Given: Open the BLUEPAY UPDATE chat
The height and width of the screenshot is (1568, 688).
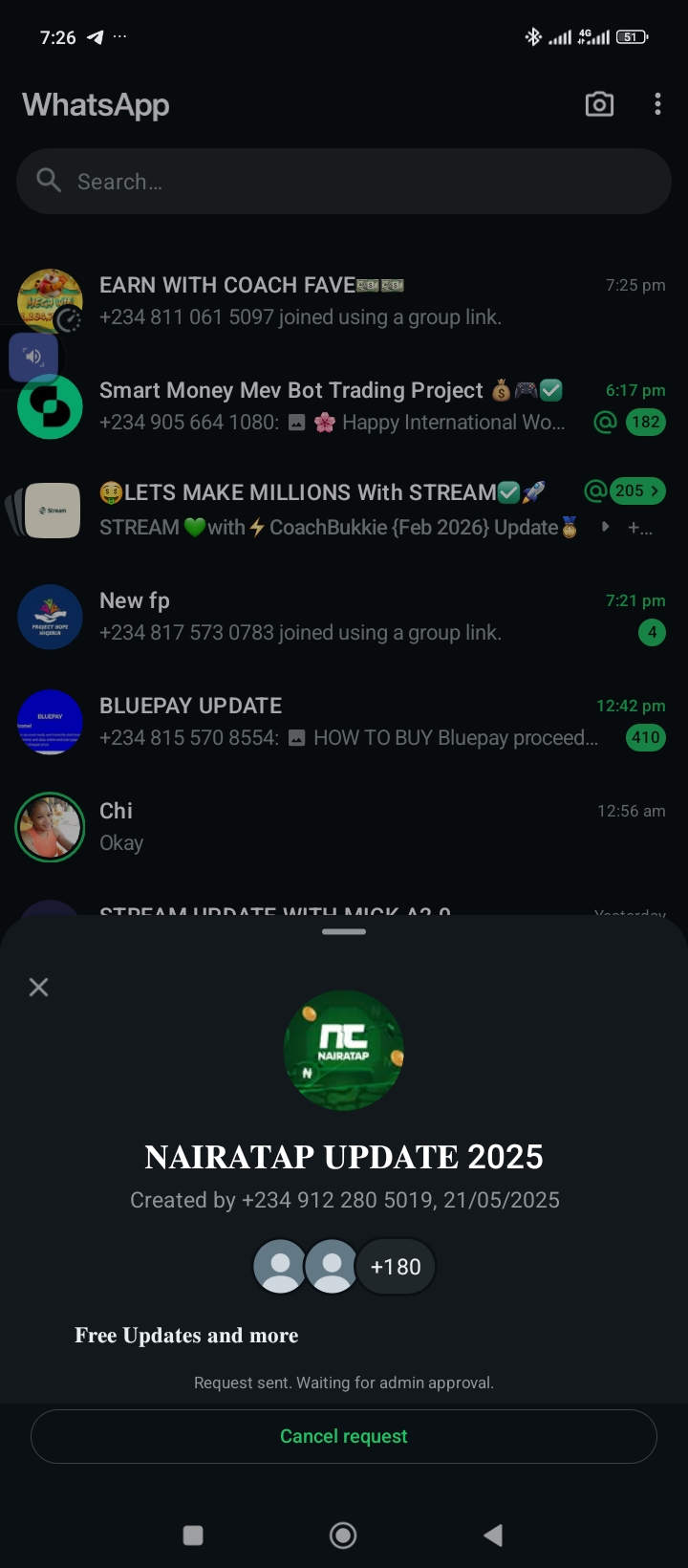Looking at the screenshot, I should tap(344, 722).
